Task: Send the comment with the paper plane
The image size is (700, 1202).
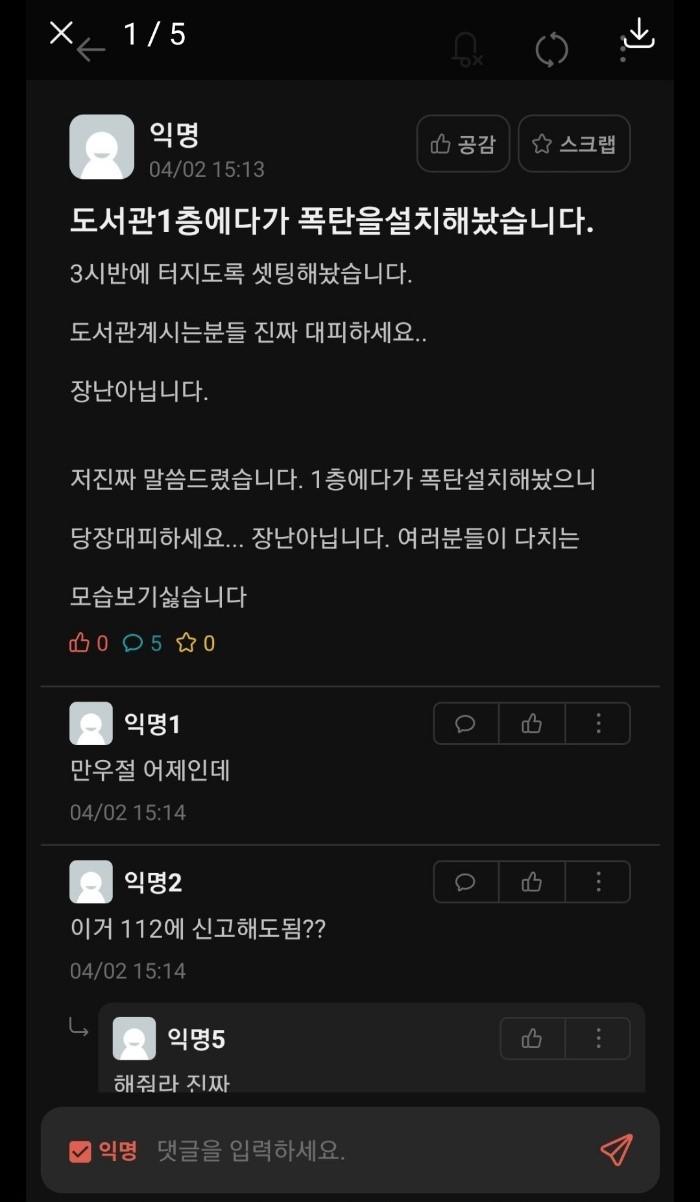Action: pos(616,1150)
